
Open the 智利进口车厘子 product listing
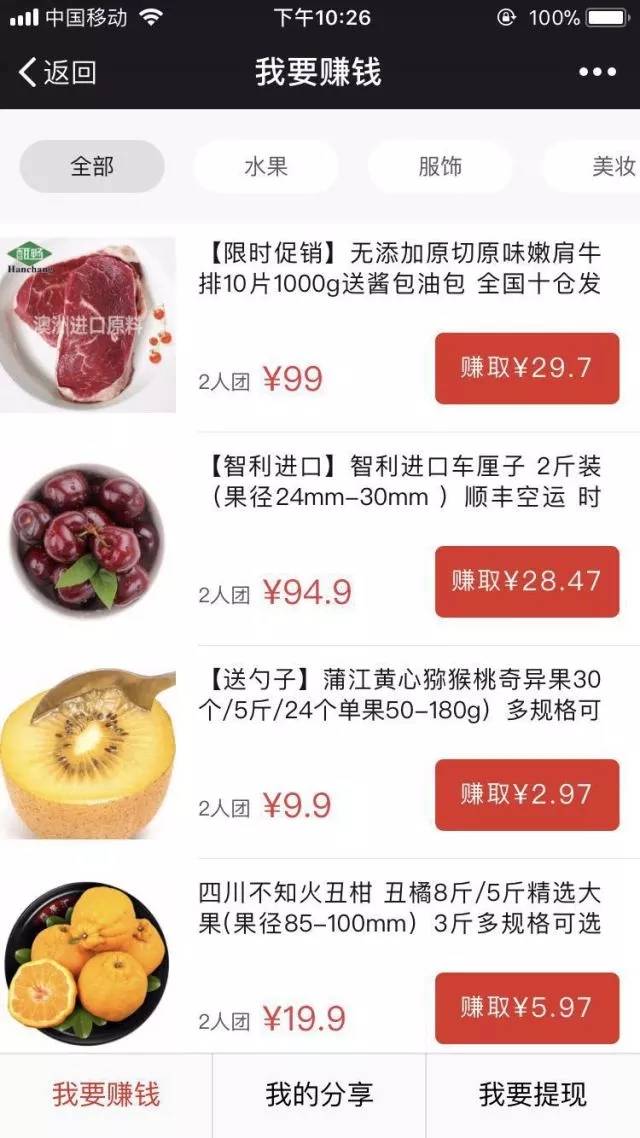point(400,481)
